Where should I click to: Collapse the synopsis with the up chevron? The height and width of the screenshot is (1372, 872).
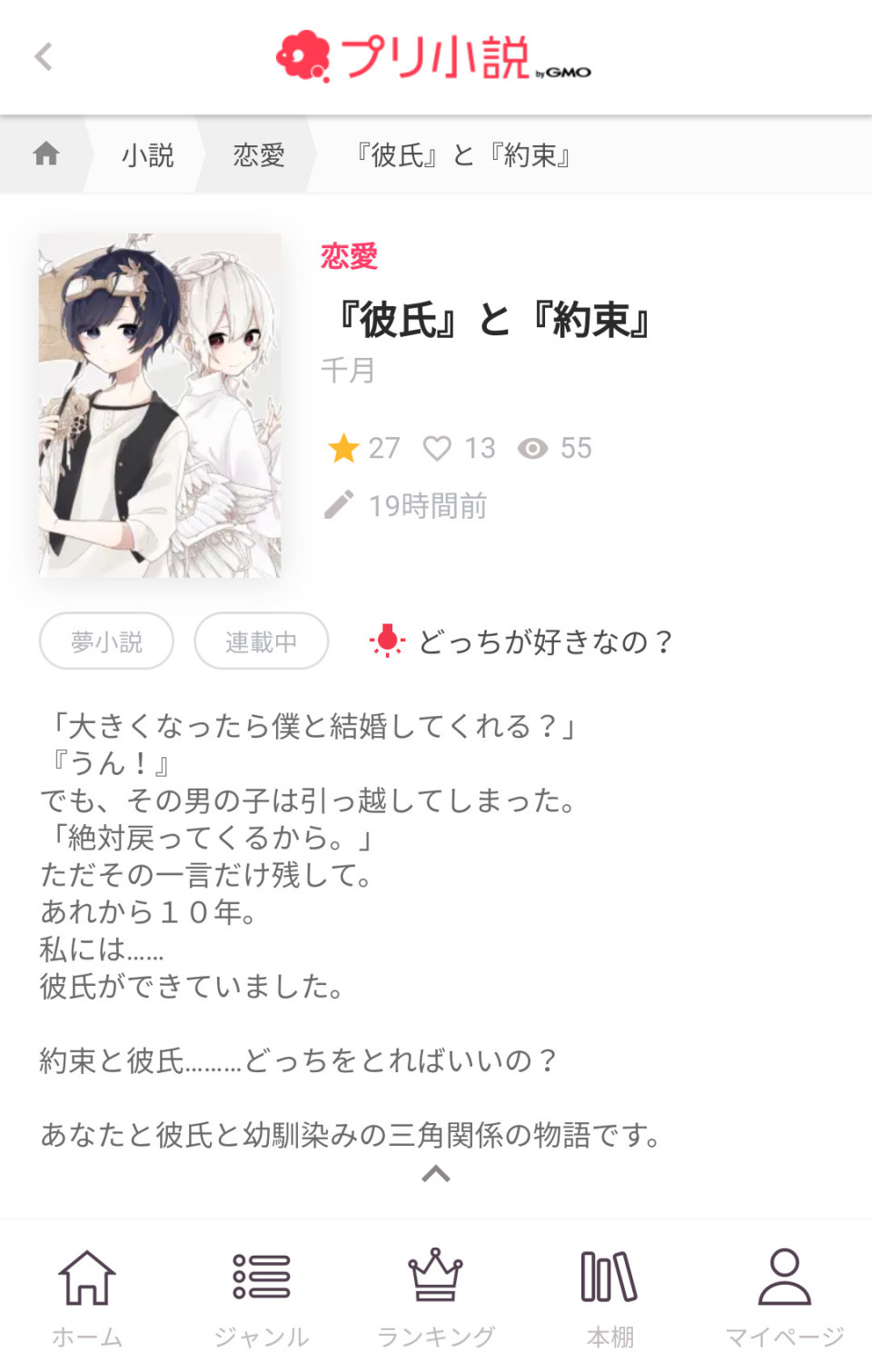click(436, 1174)
